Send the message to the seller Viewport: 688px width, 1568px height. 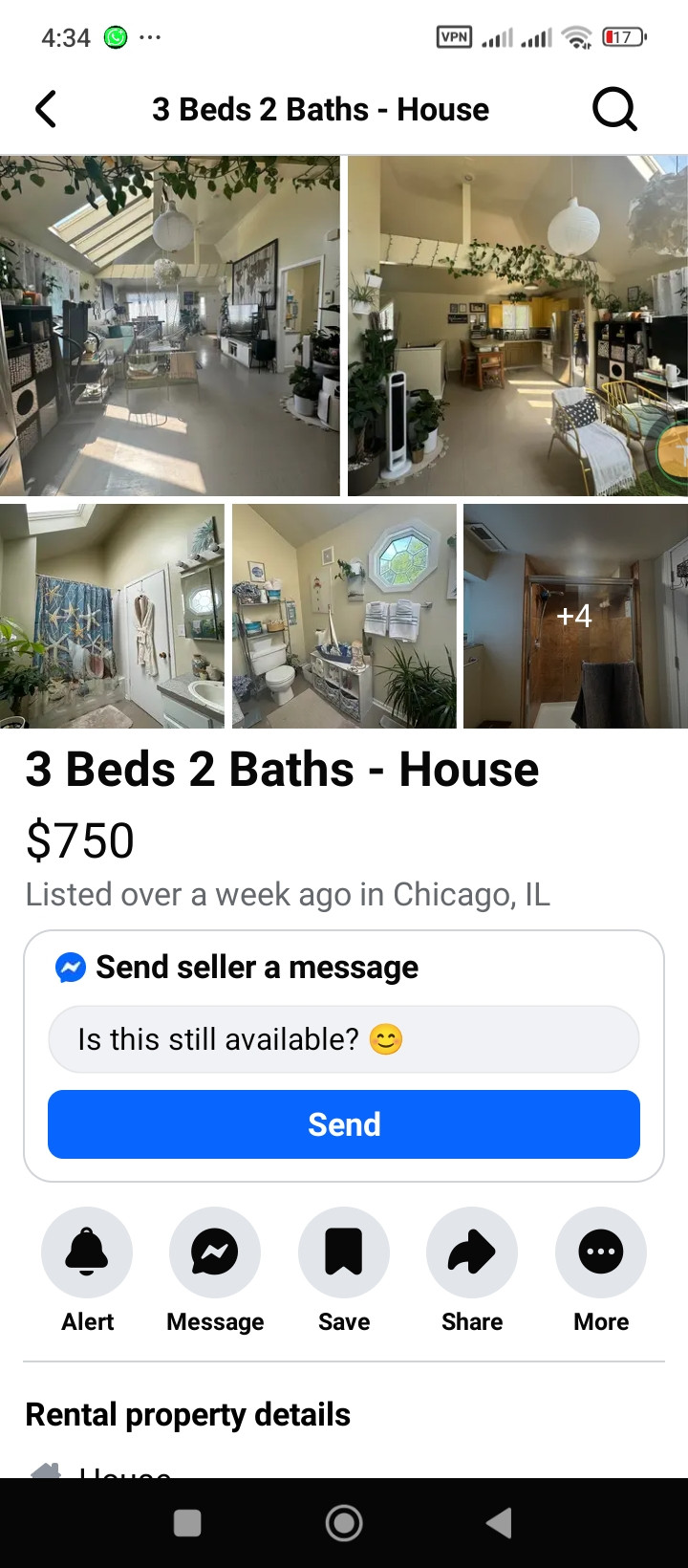click(344, 1124)
